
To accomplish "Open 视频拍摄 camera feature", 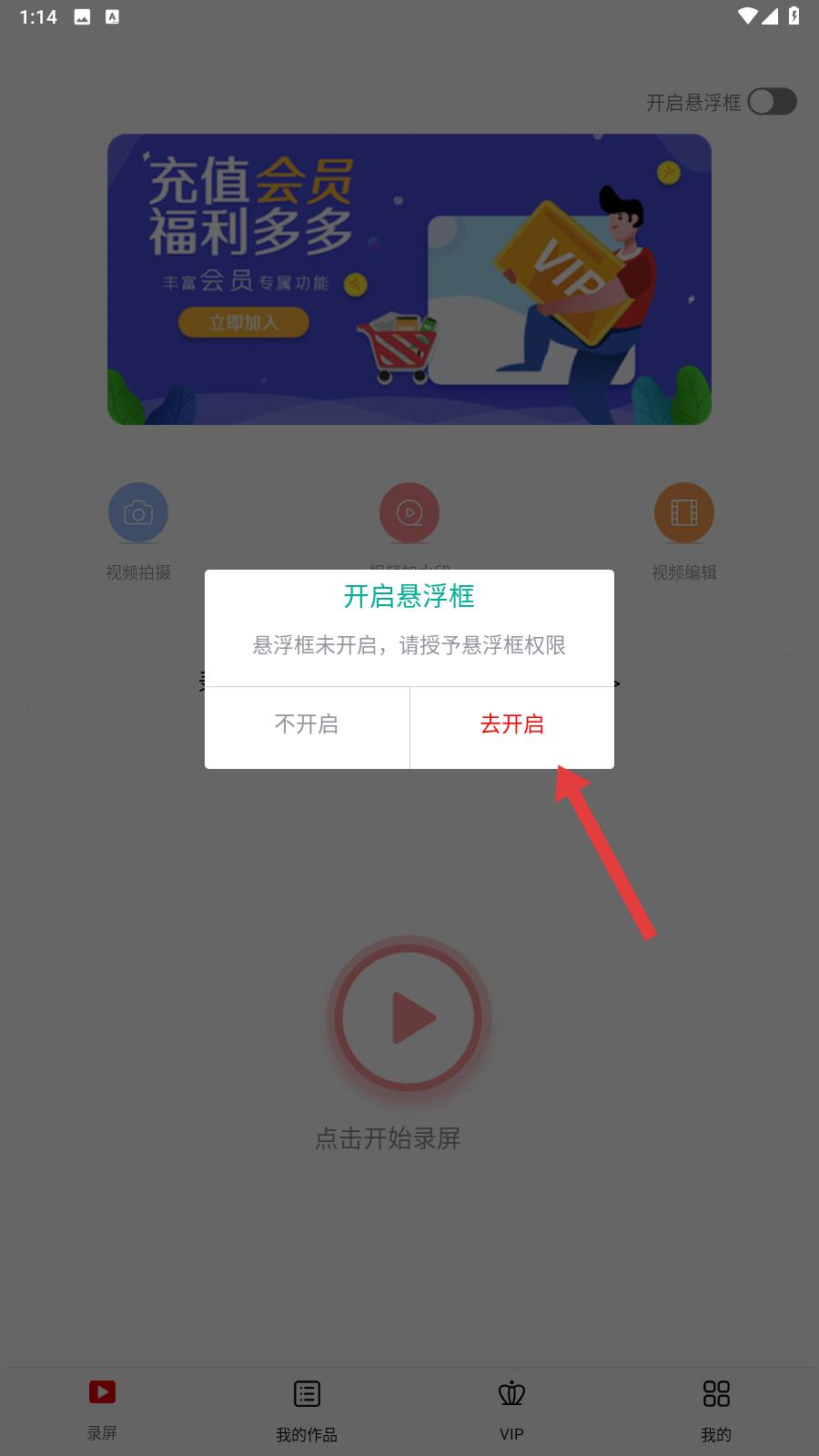I will tap(138, 512).
